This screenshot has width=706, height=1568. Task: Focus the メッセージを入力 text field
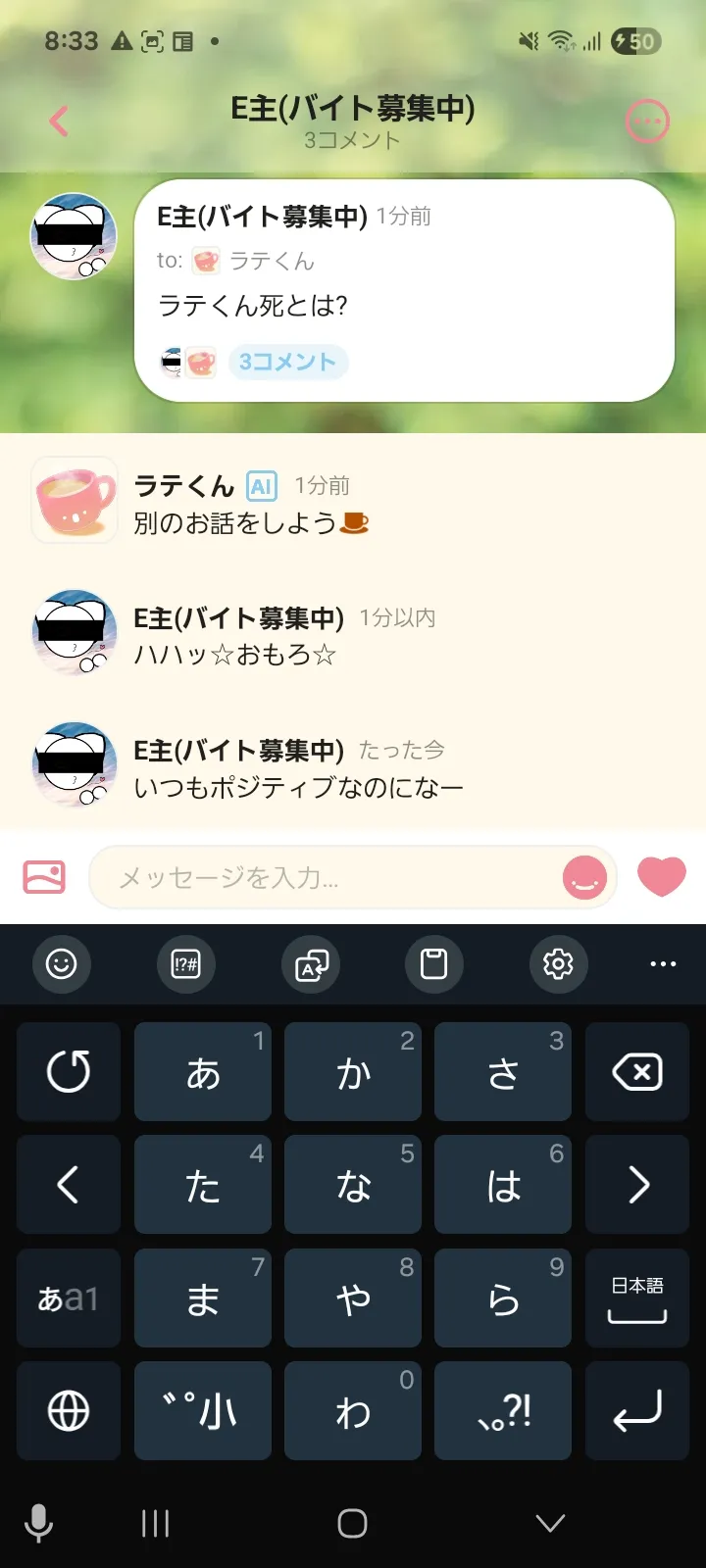click(x=324, y=877)
